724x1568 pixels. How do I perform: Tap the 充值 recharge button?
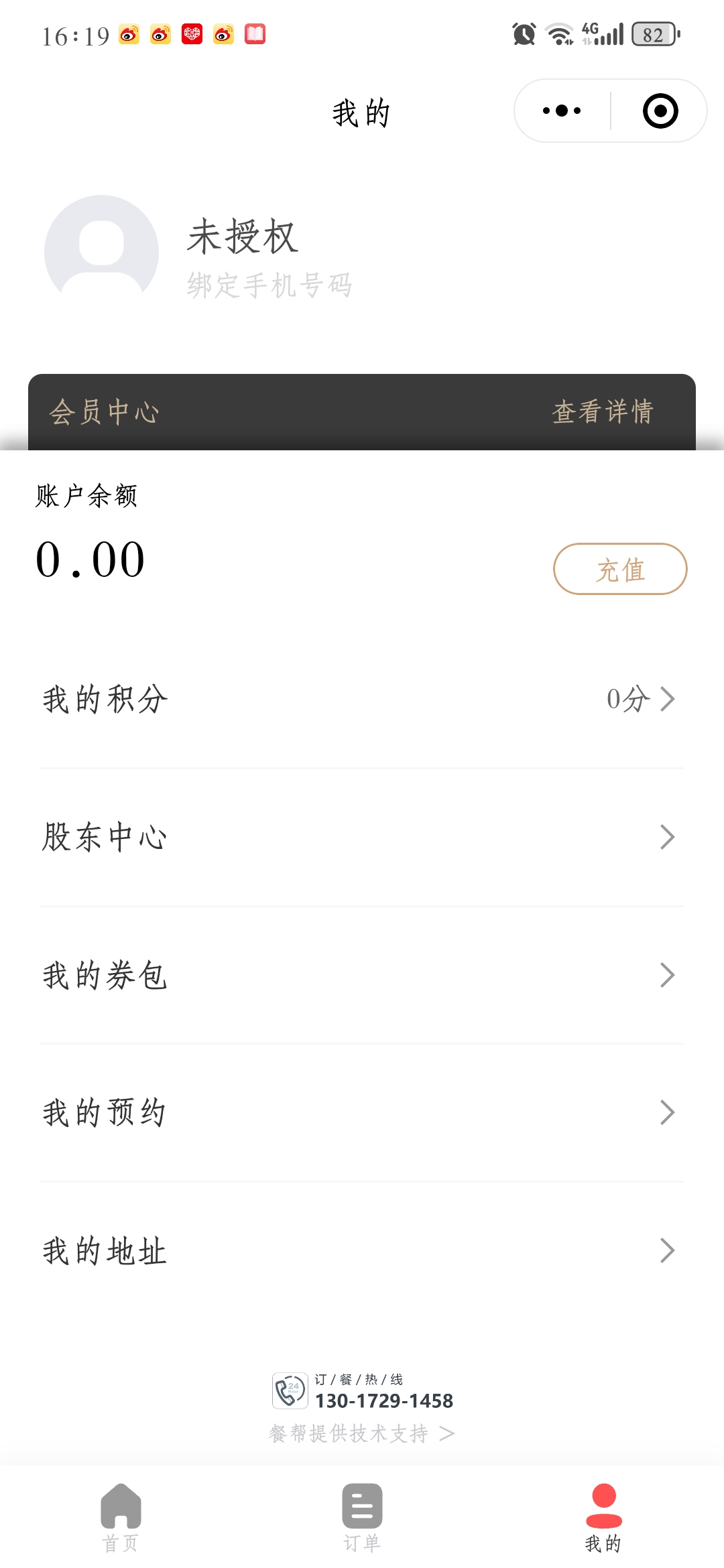point(619,570)
